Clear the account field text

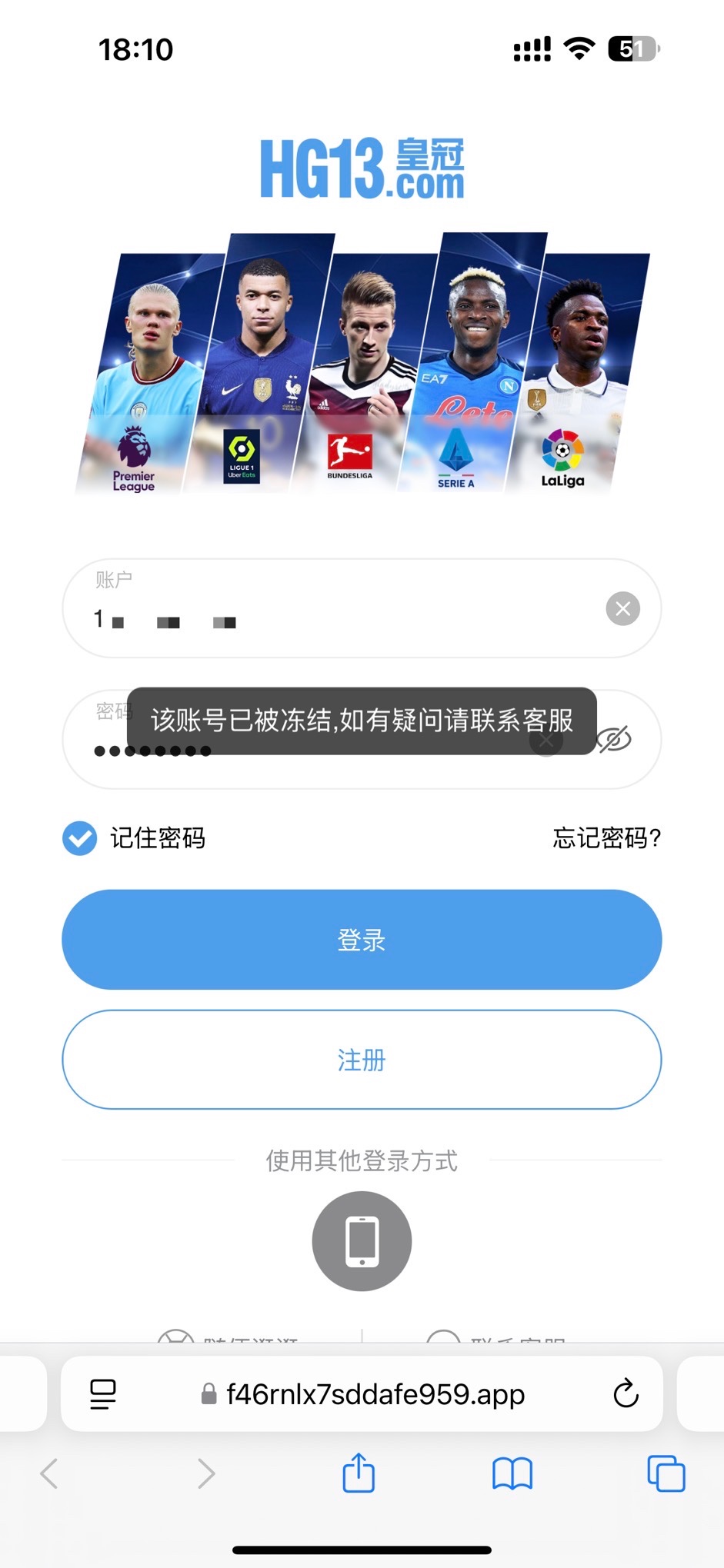pyautogui.click(x=622, y=609)
